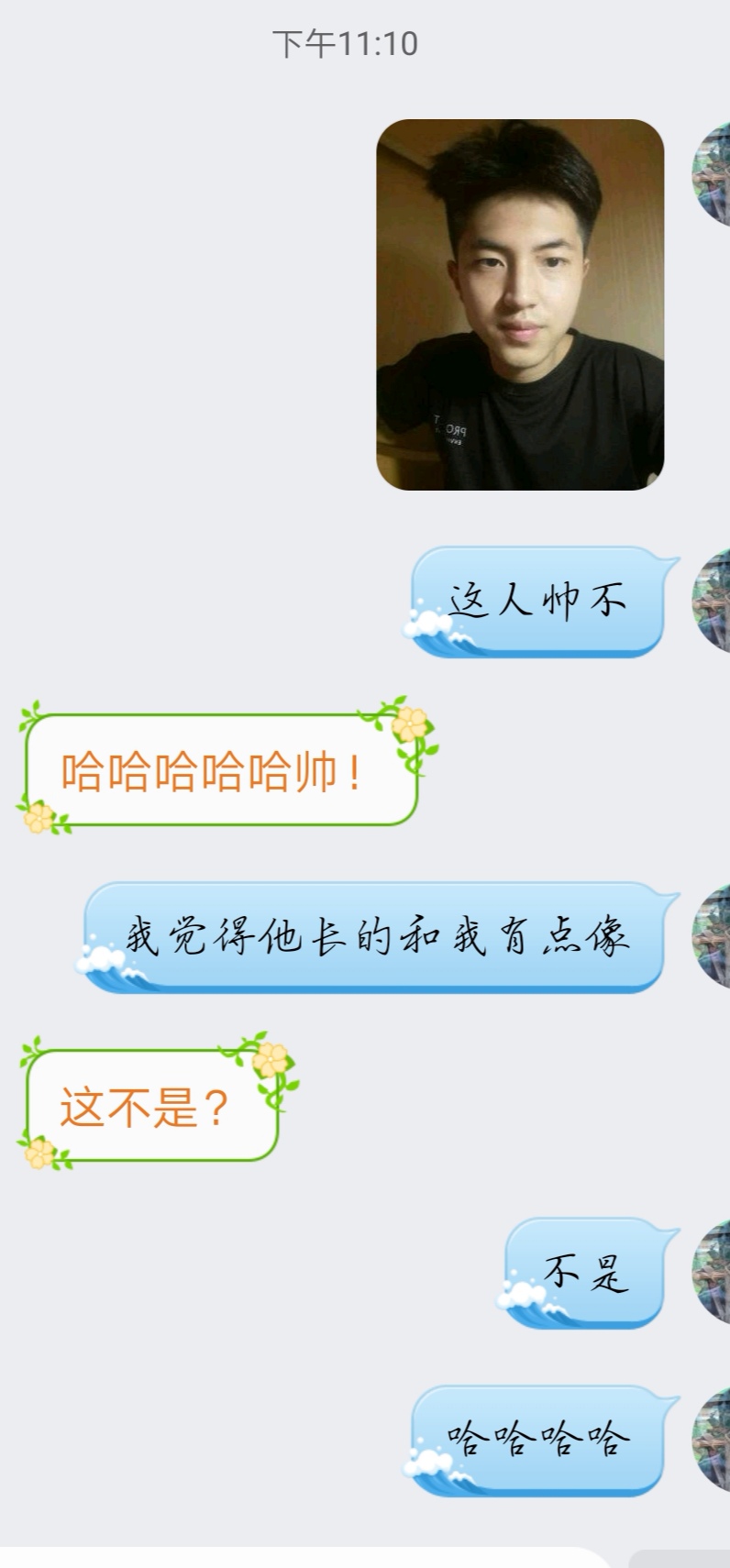Open sender's avatar beside the photo message
The width and height of the screenshot is (730, 1568).
click(711, 174)
